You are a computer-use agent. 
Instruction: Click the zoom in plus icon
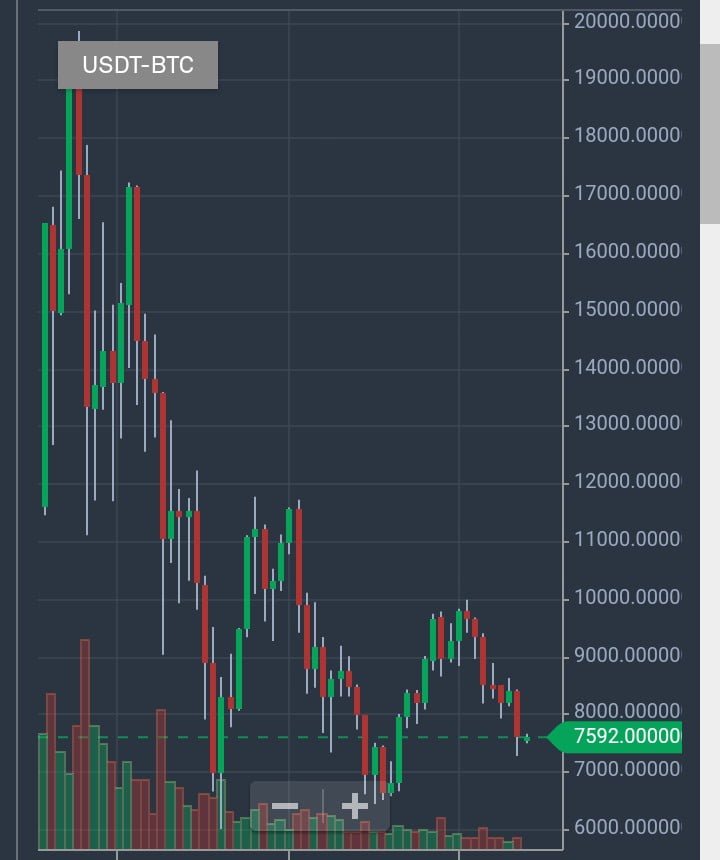[355, 806]
